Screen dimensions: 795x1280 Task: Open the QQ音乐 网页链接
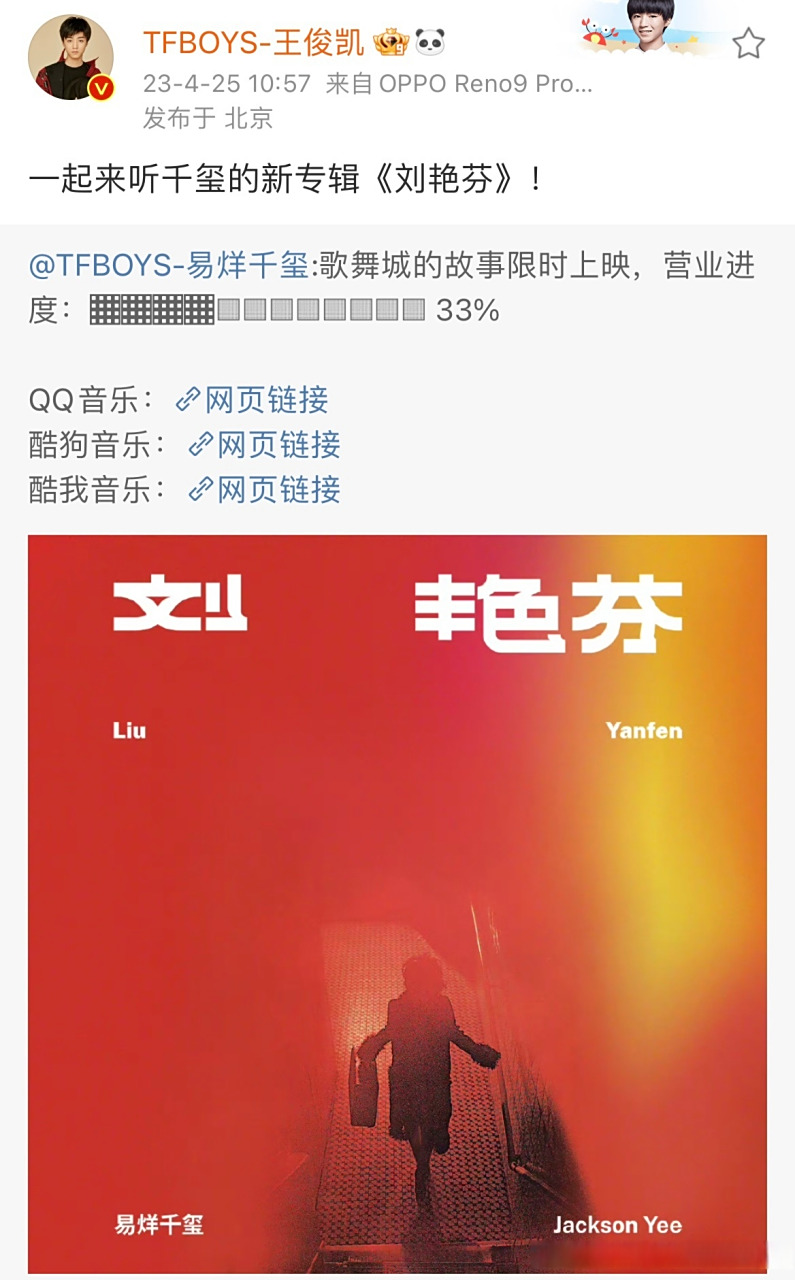point(265,400)
